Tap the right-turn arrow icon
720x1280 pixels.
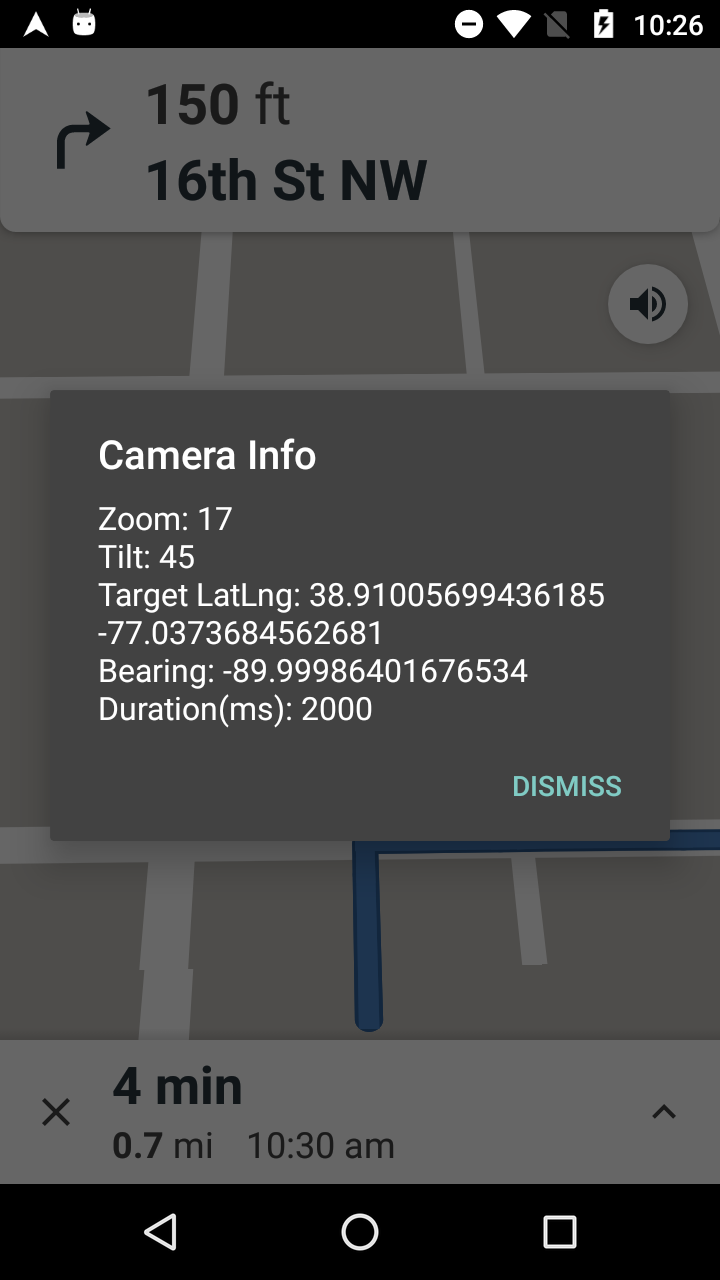(82, 137)
